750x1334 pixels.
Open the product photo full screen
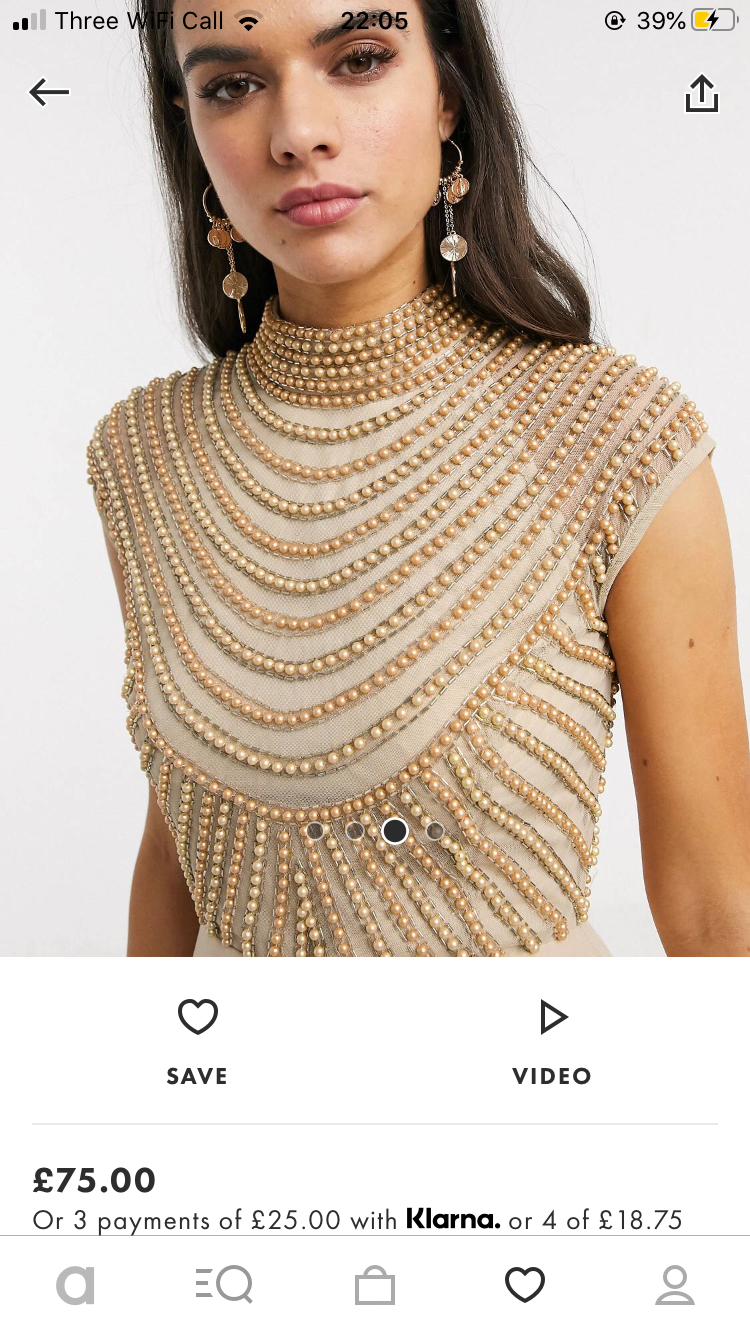coord(375,478)
